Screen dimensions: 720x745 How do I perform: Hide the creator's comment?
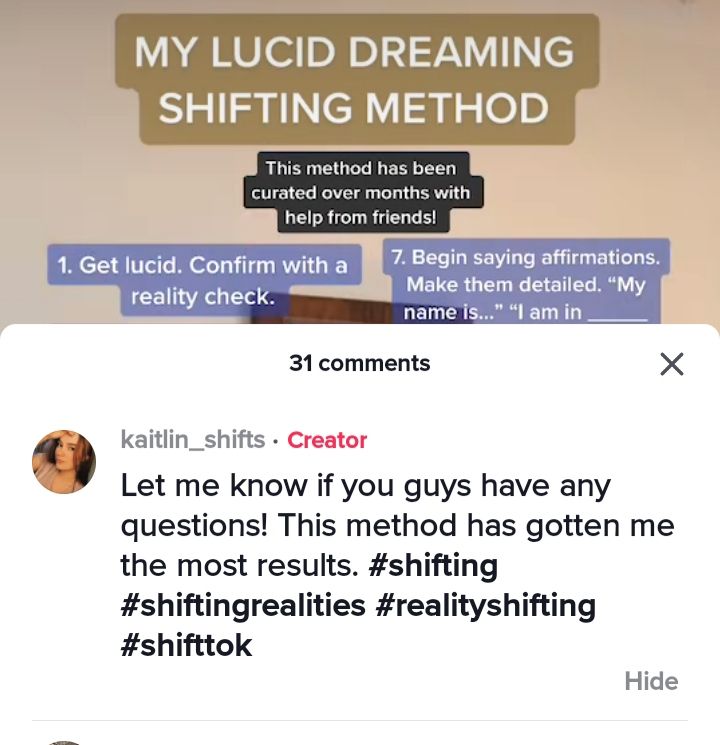(x=651, y=681)
